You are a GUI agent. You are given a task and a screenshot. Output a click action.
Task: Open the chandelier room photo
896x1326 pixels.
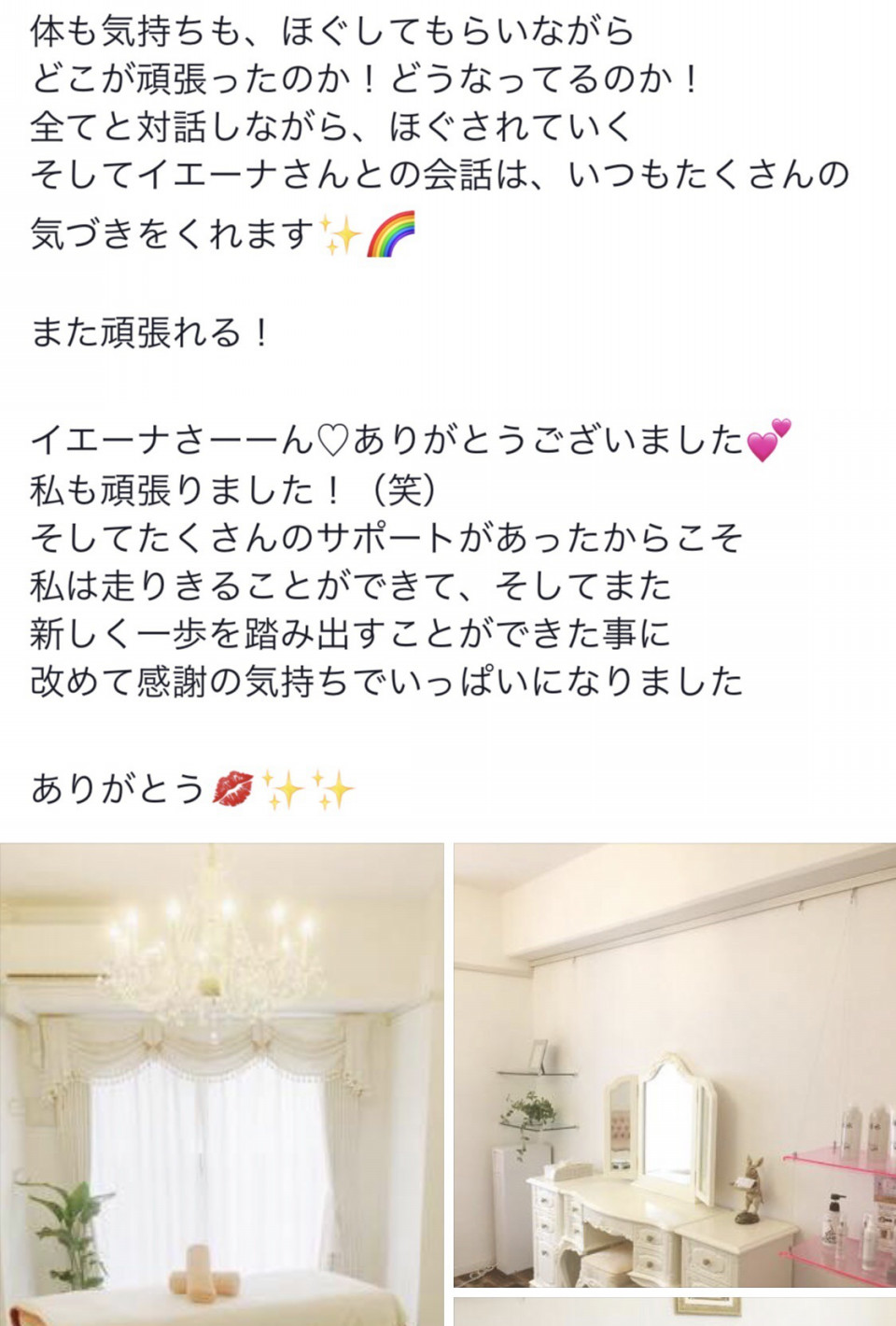pos(221,1083)
